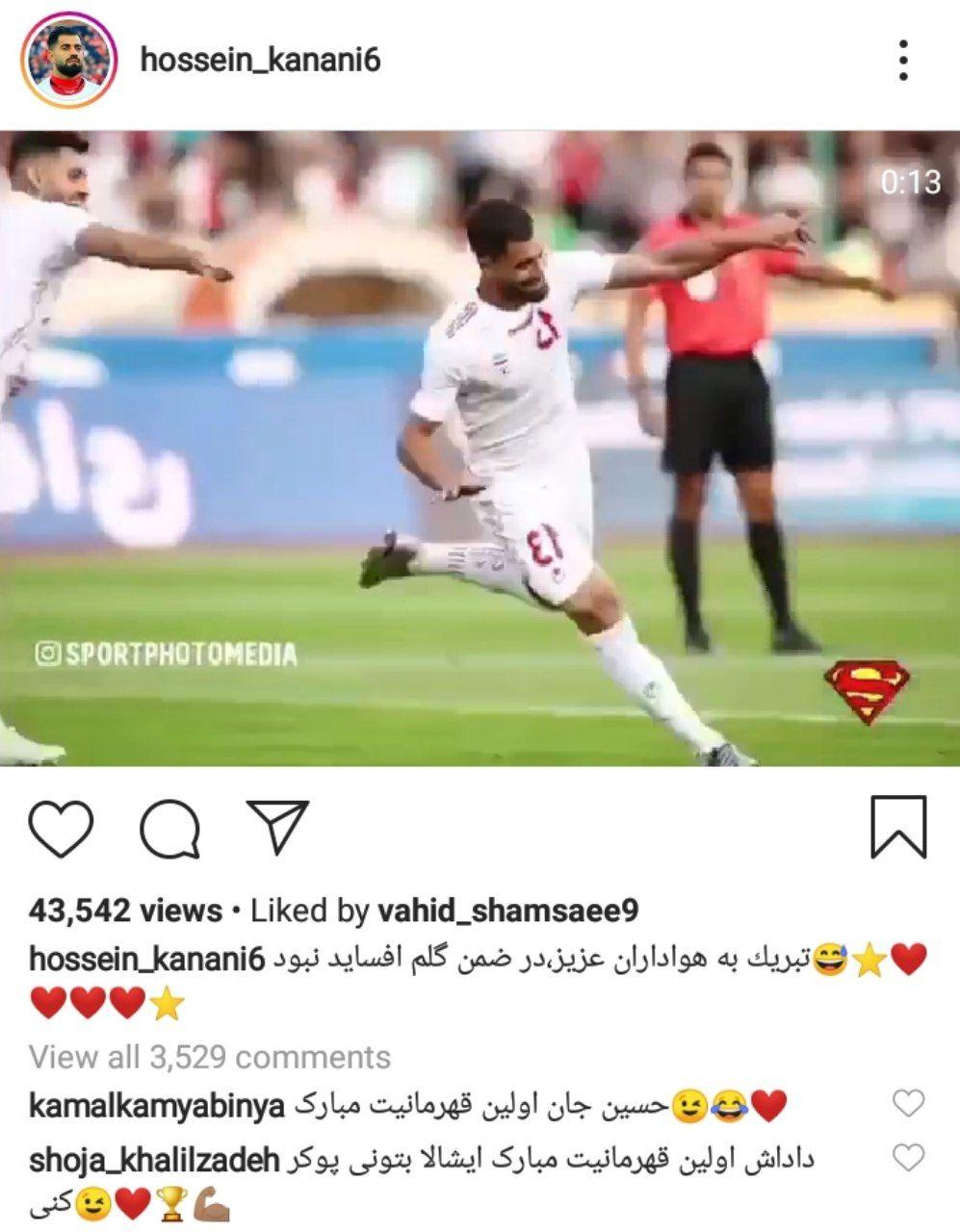Tap the video to play or mute
Viewport: 960px width, 1232px height.
pos(480,448)
